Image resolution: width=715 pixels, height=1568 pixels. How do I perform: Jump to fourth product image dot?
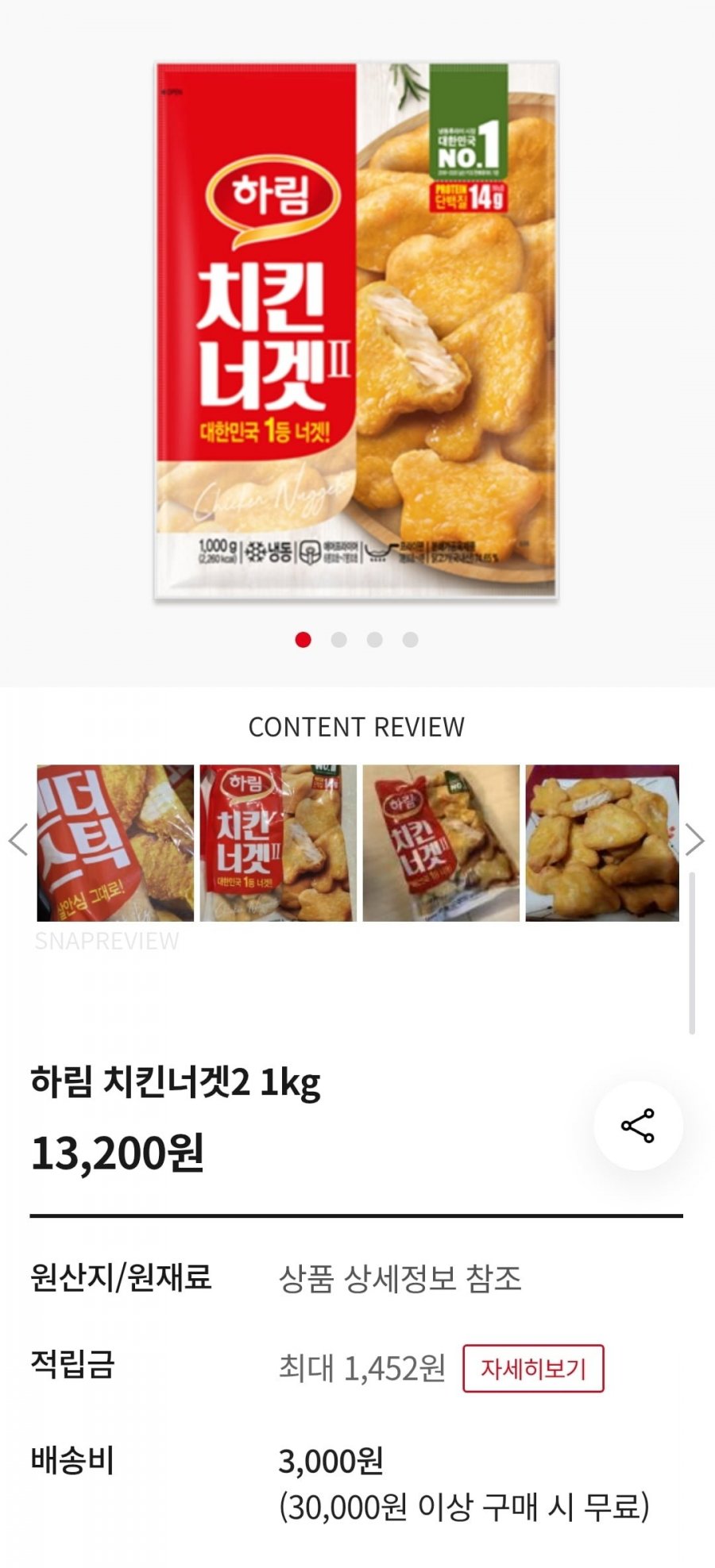click(x=410, y=640)
